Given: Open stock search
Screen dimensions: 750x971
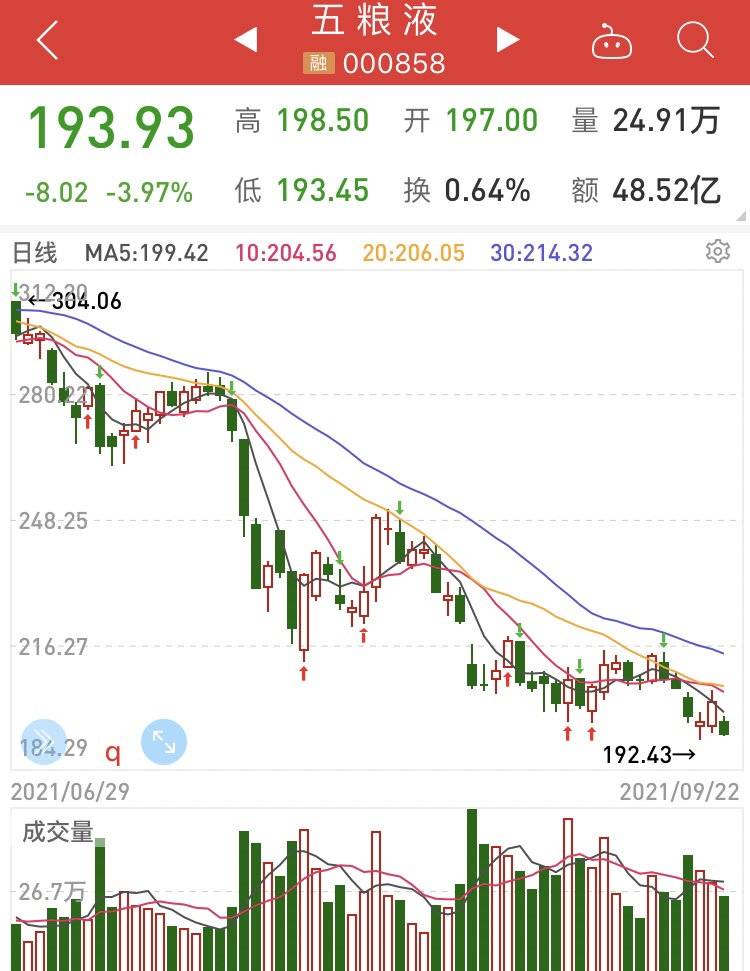Looking at the screenshot, I should pyautogui.click(x=695, y=41).
